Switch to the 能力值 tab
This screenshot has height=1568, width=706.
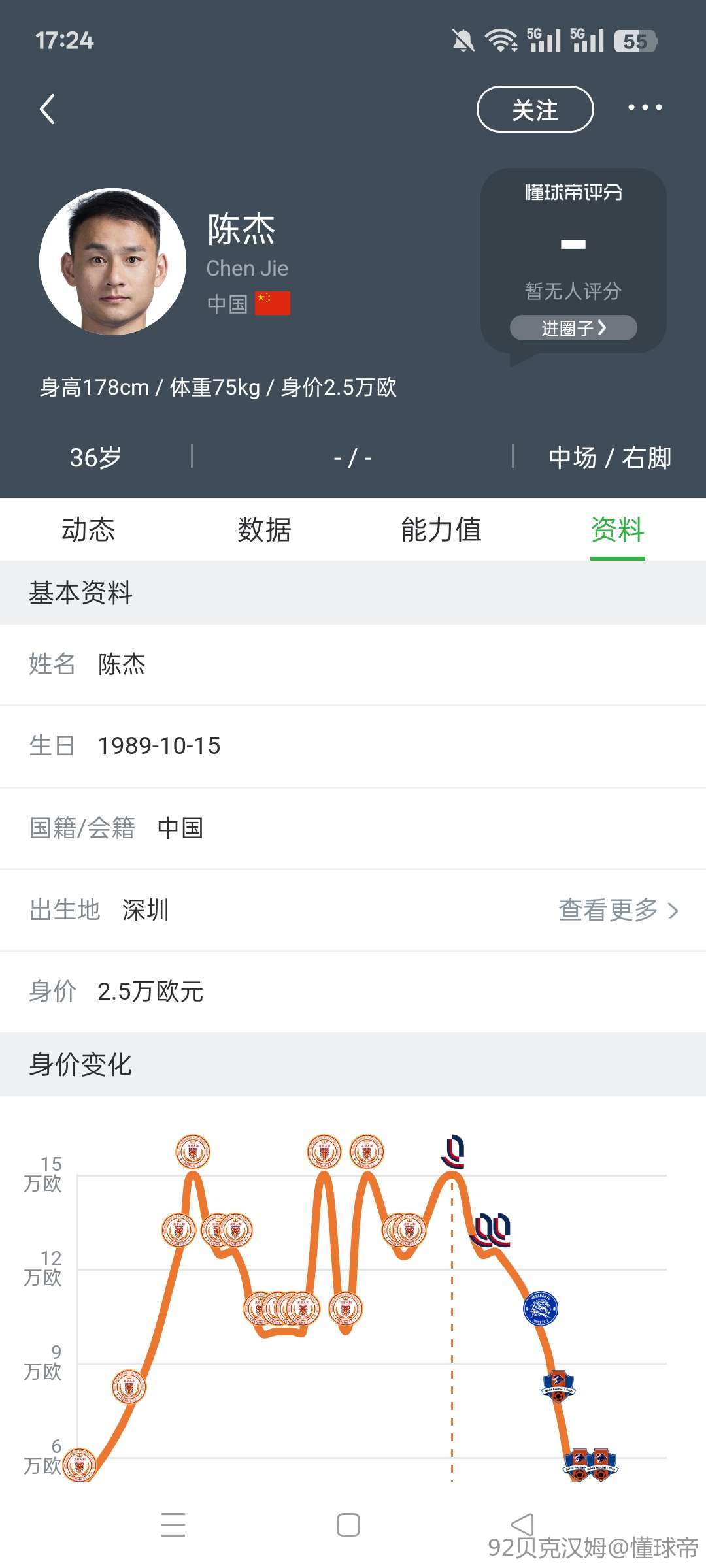[x=441, y=529]
